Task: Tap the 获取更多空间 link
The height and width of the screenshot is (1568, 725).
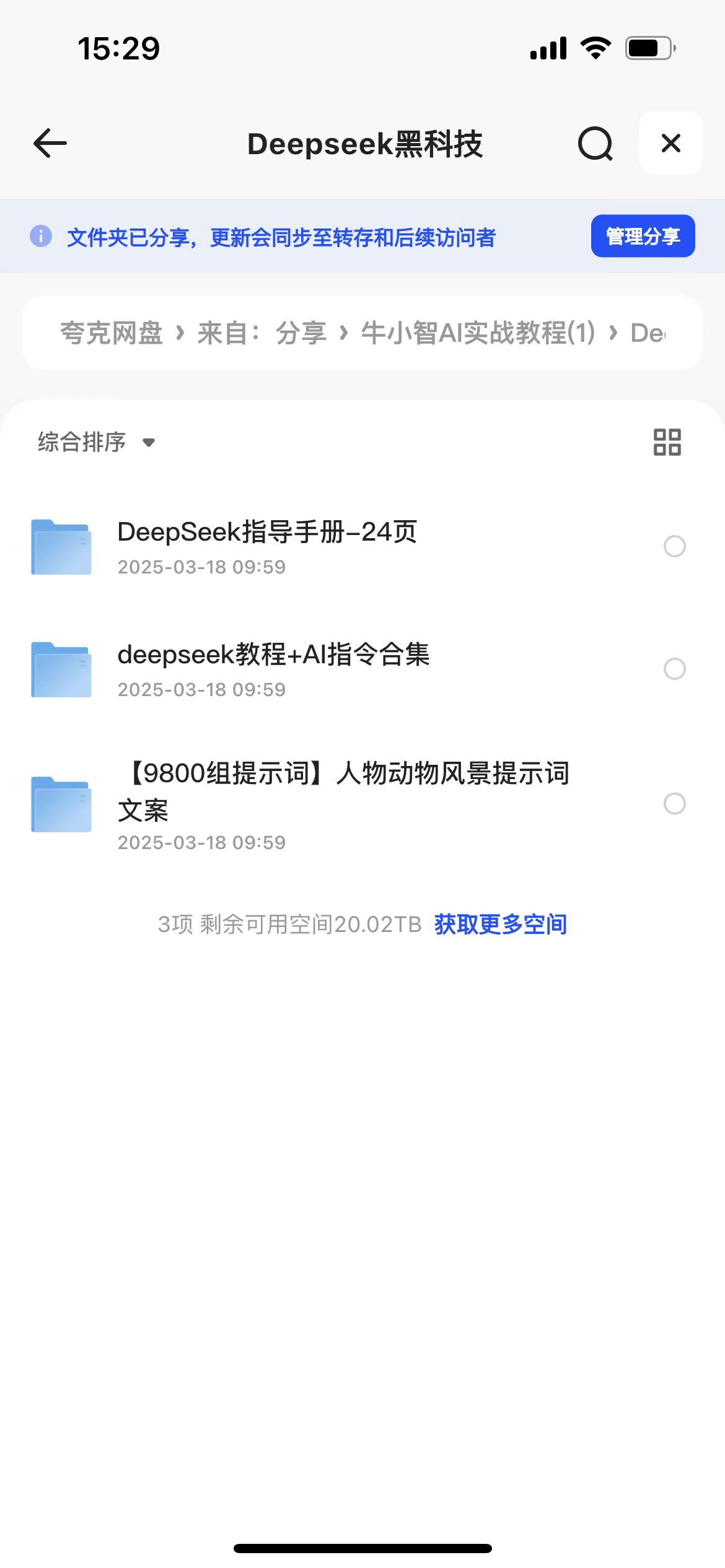Action: (500, 925)
